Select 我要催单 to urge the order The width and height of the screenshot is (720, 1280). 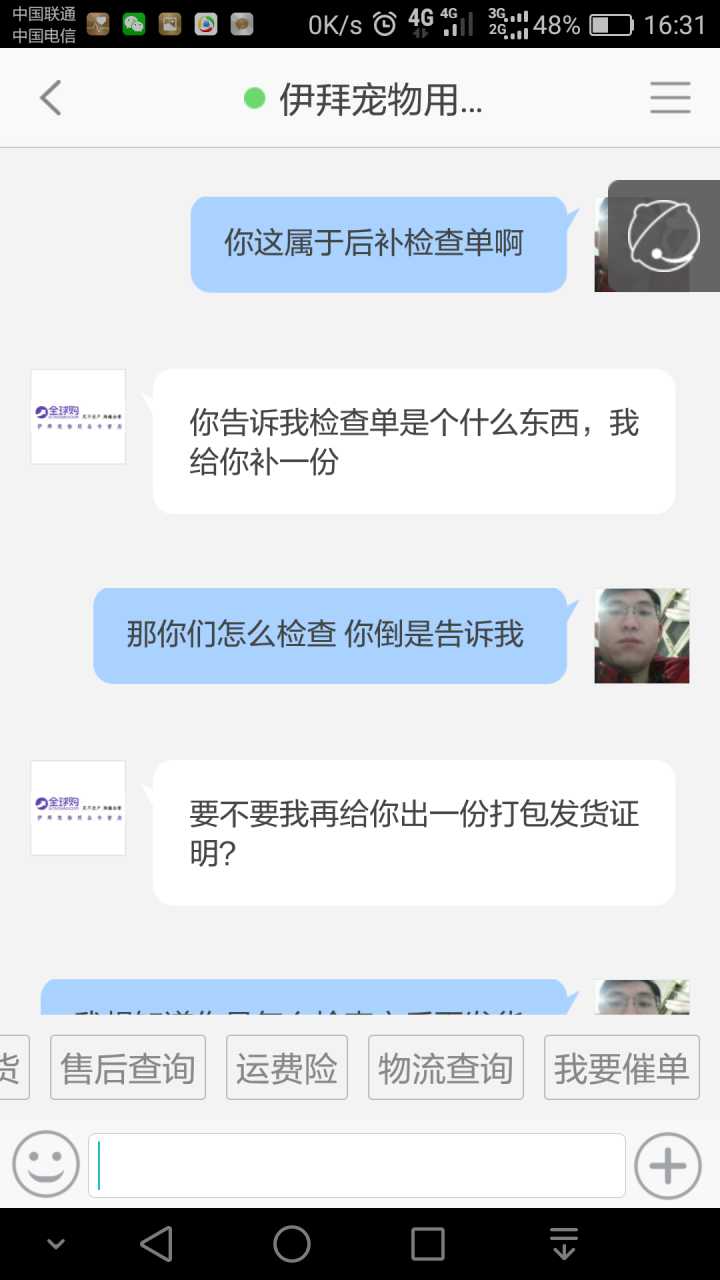click(621, 1068)
